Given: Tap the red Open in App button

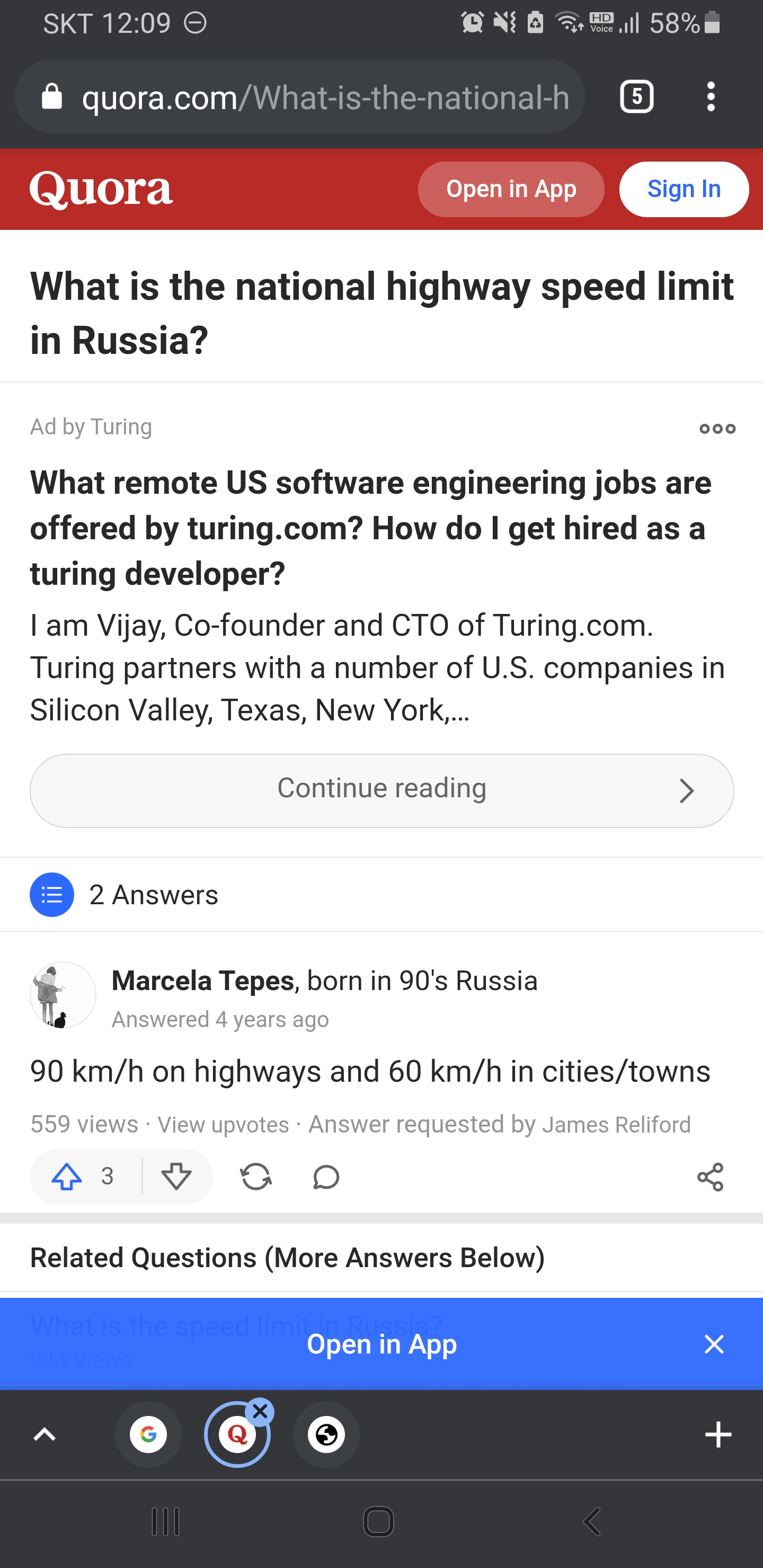Looking at the screenshot, I should point(511,189).
